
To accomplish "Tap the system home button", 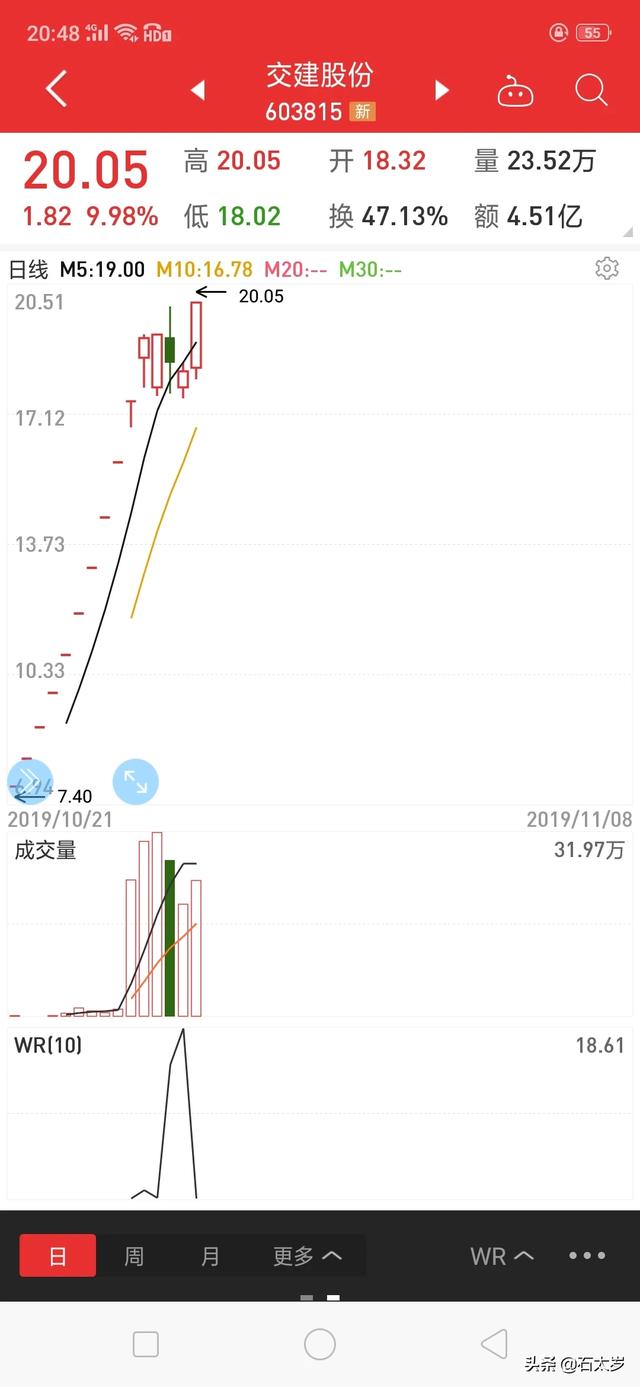I will coord(320,1344).
